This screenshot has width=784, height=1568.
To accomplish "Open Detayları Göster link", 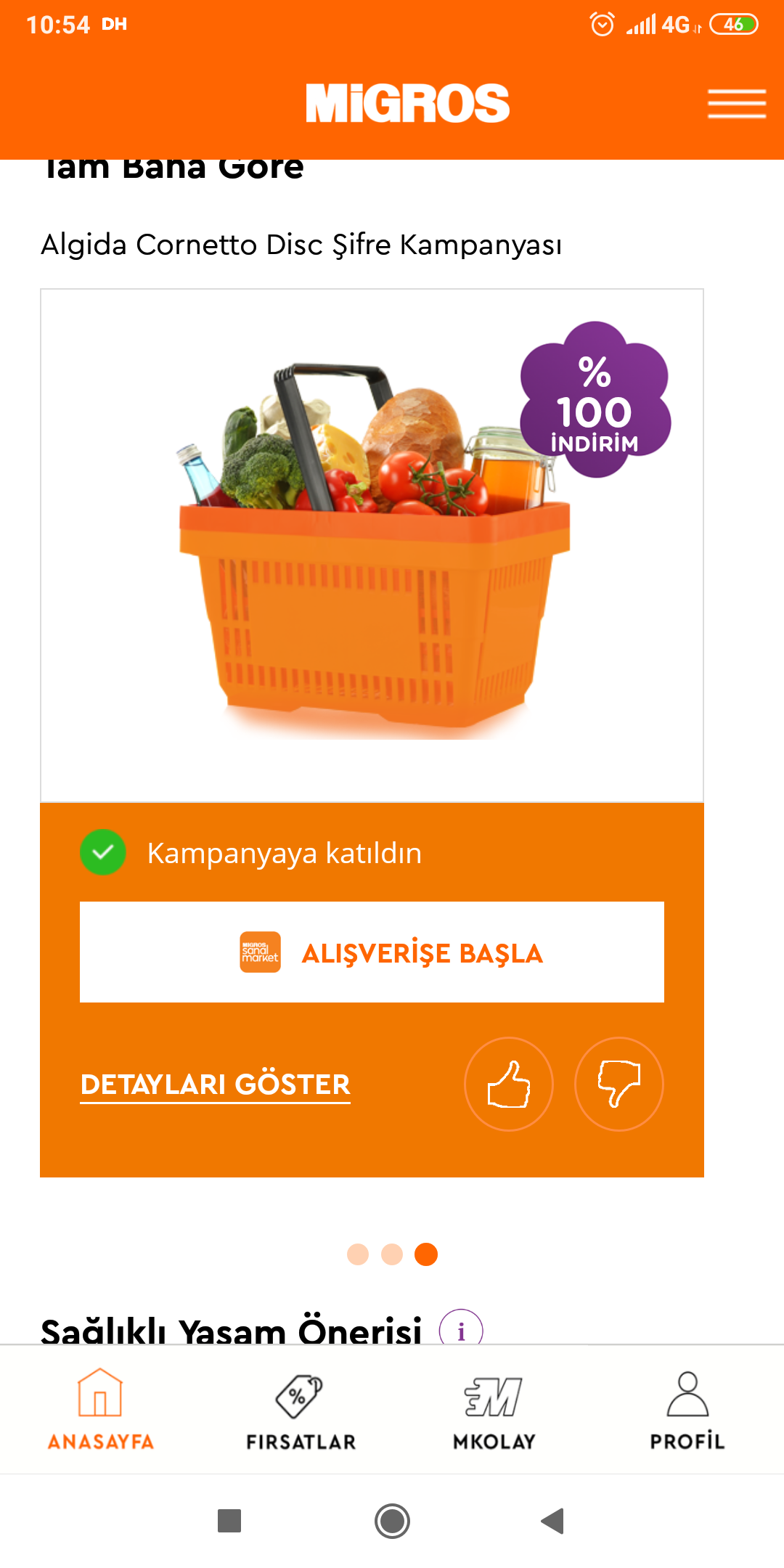I will coord(216,1085).
